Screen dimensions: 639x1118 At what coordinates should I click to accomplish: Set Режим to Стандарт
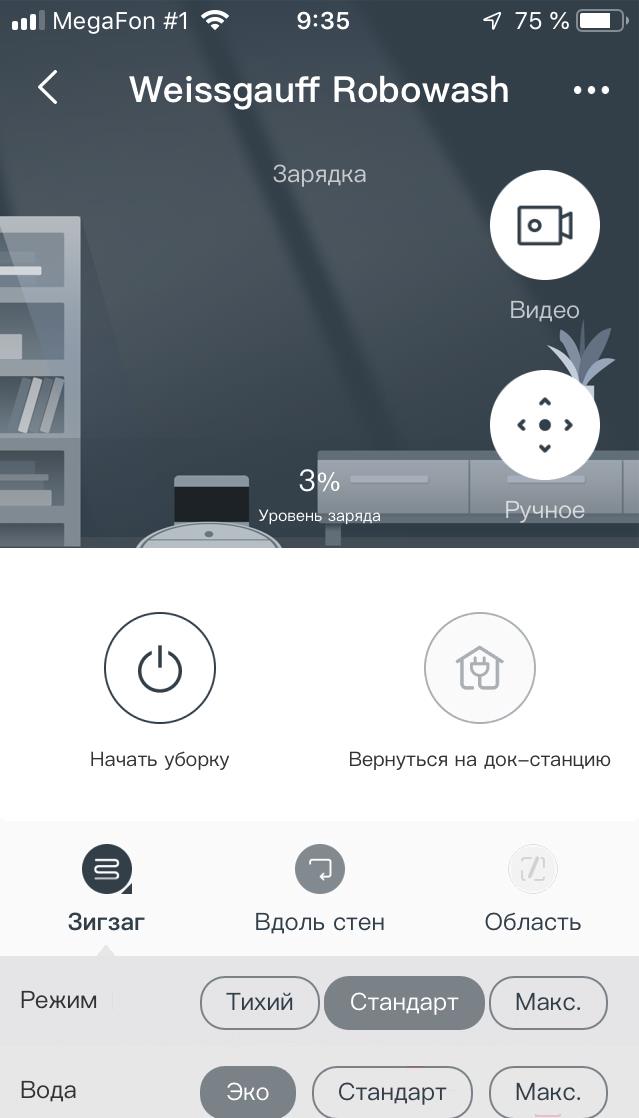[x=404, y=1002]
